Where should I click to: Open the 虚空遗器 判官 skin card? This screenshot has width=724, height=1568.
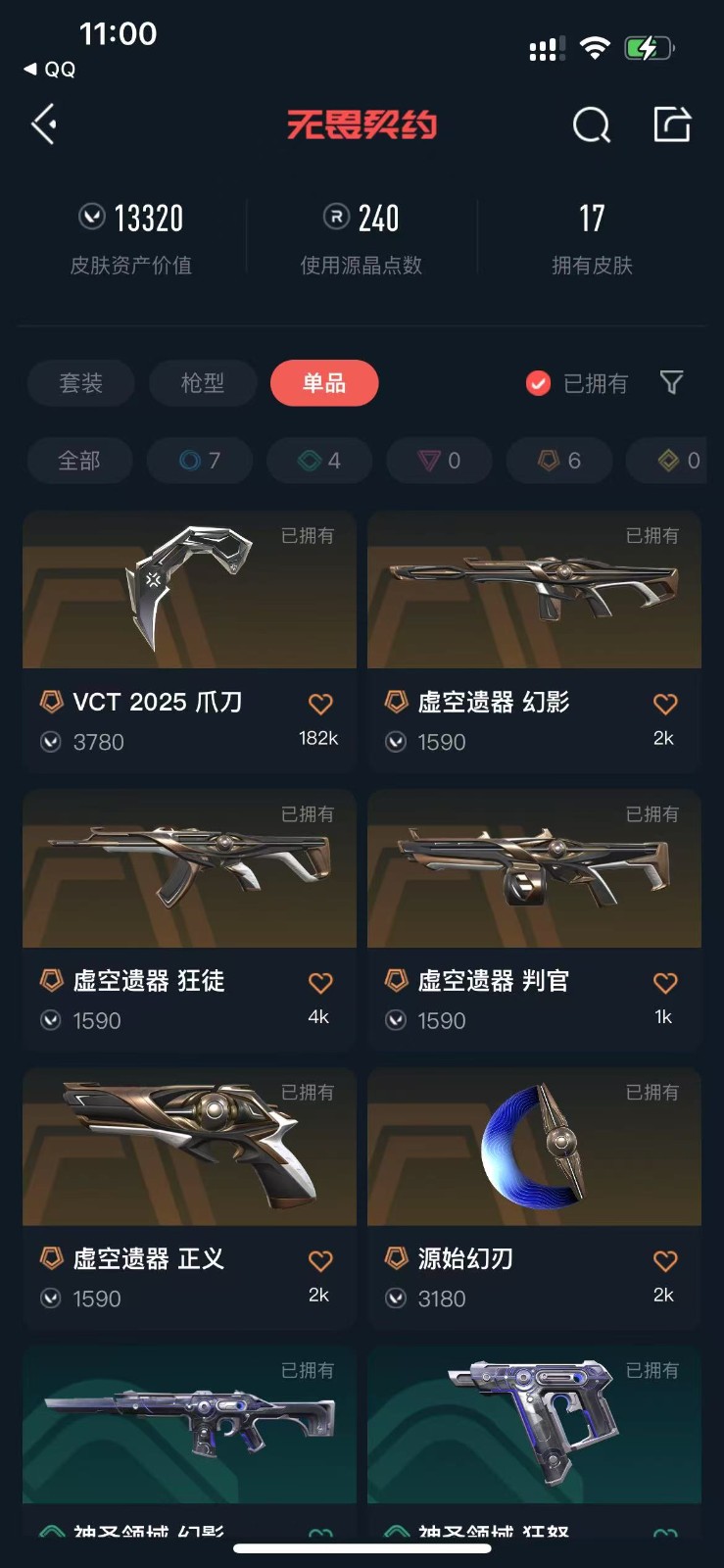point(534,869)
